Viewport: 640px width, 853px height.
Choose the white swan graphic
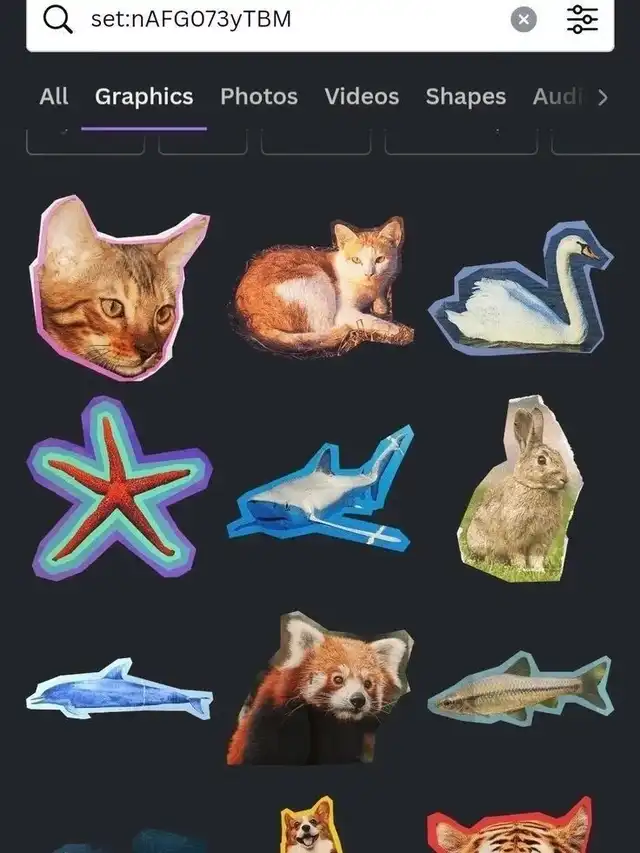pyautogui.click(x=521, y=288)
